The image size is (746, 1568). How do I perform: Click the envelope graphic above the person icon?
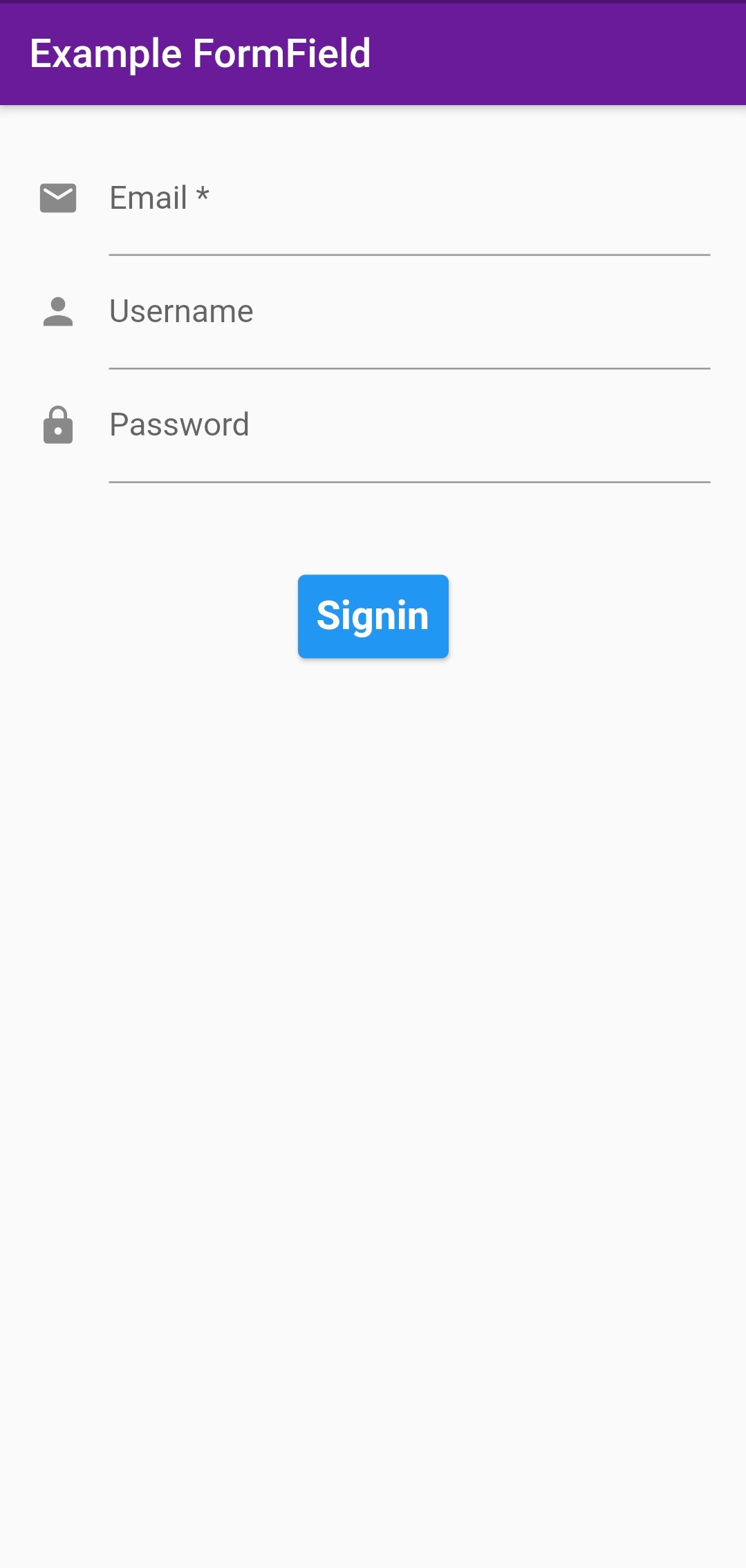click(57, 198)
